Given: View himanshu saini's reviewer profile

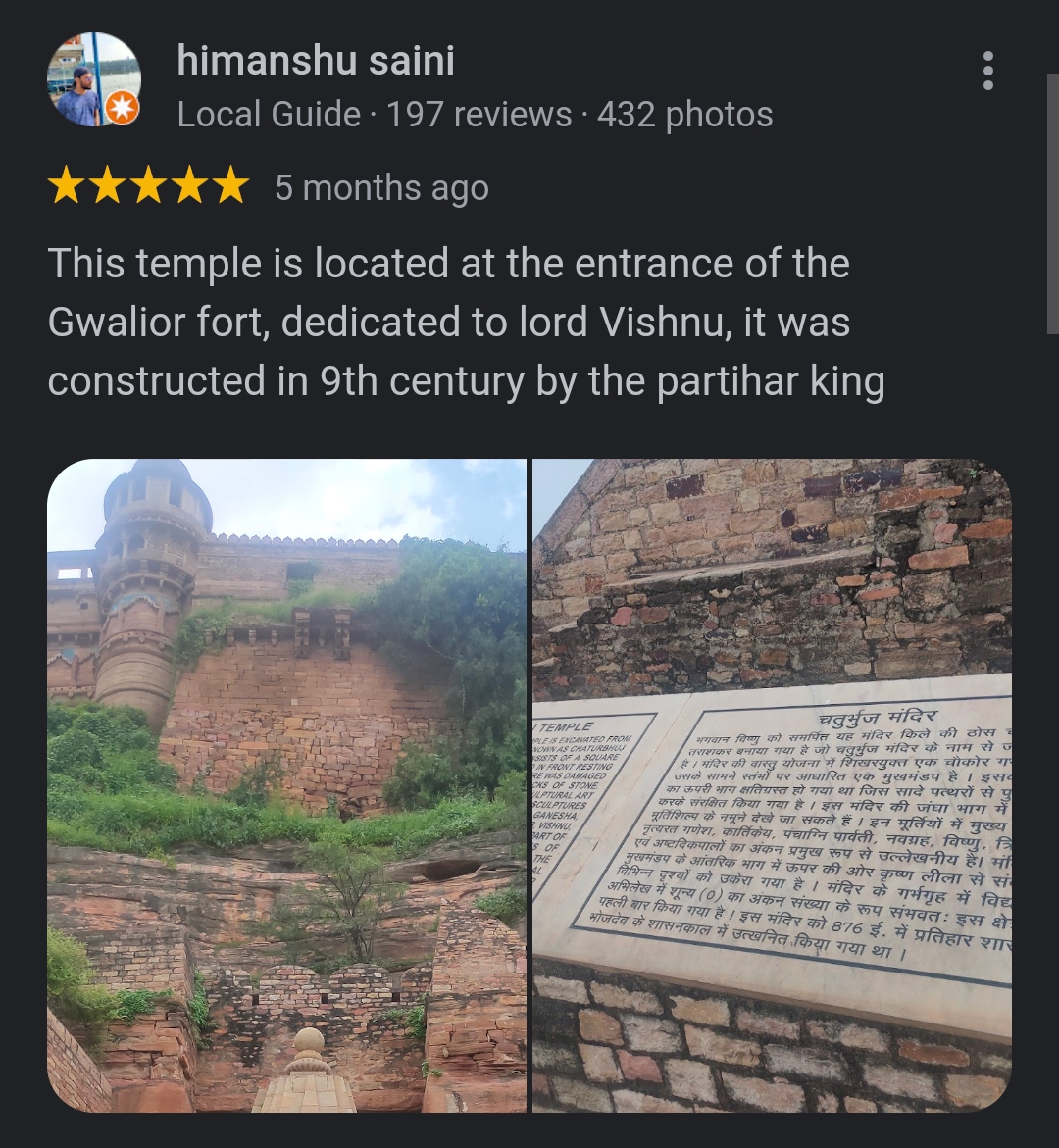Looking at the screenshot, I should pyautogui.click(x=316, y=61).
